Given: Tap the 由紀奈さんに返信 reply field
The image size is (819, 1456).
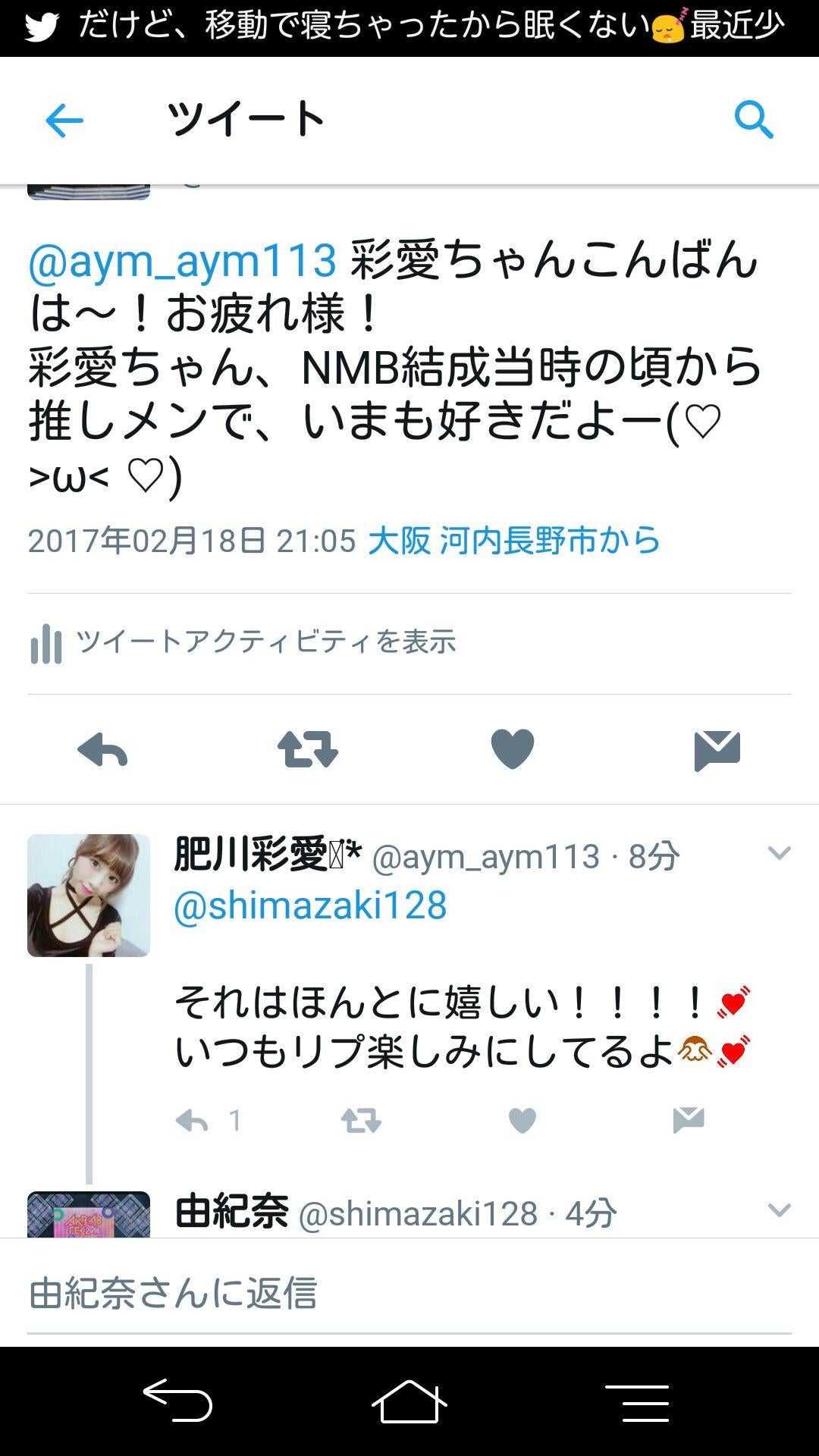Looking at the screenshot, I should click(x=409, y=1294).
